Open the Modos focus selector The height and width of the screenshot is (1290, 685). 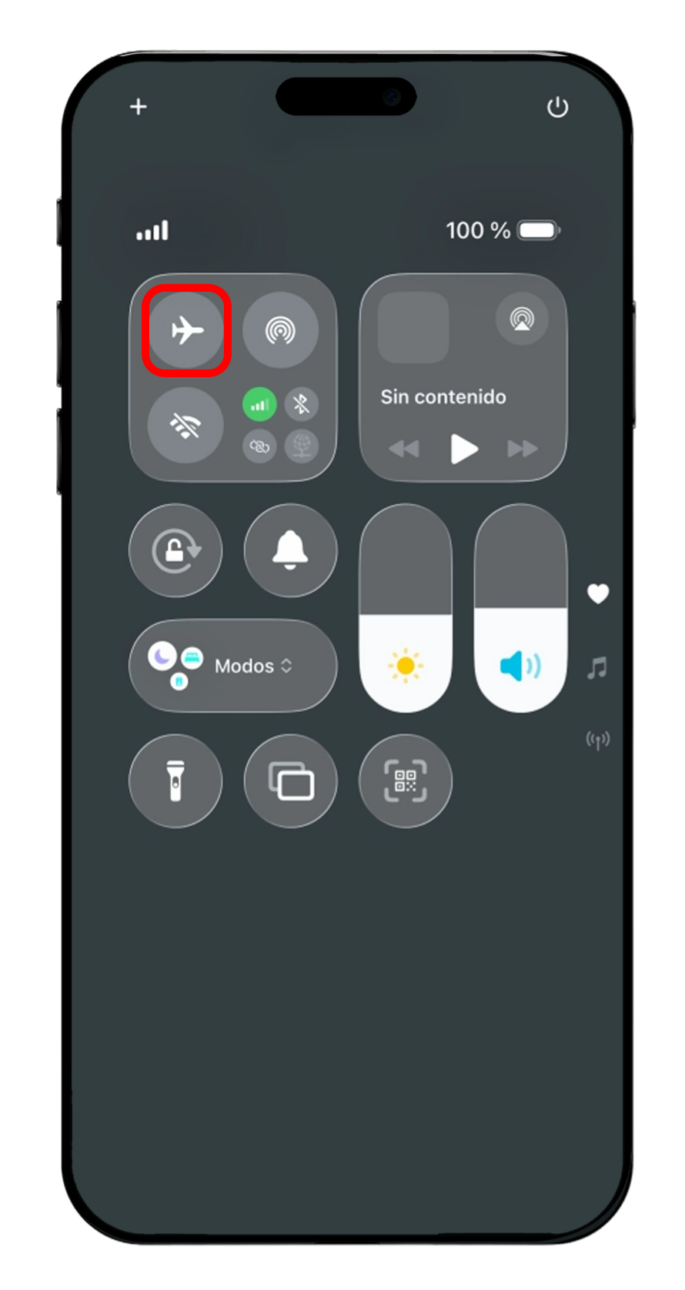pos(233,666)
